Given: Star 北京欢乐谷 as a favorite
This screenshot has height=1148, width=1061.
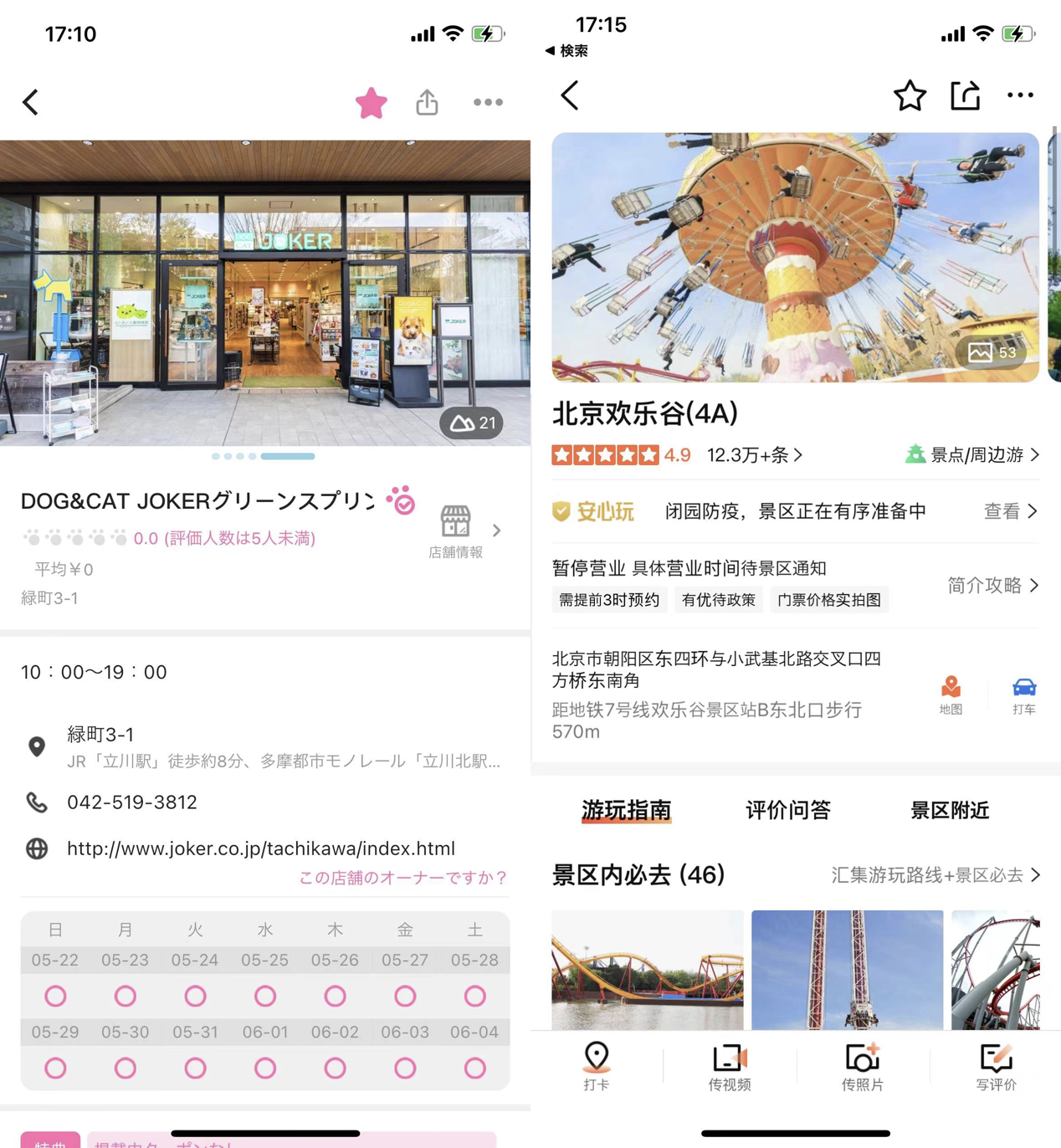Looking at the screenshot, I should point(910,95).
